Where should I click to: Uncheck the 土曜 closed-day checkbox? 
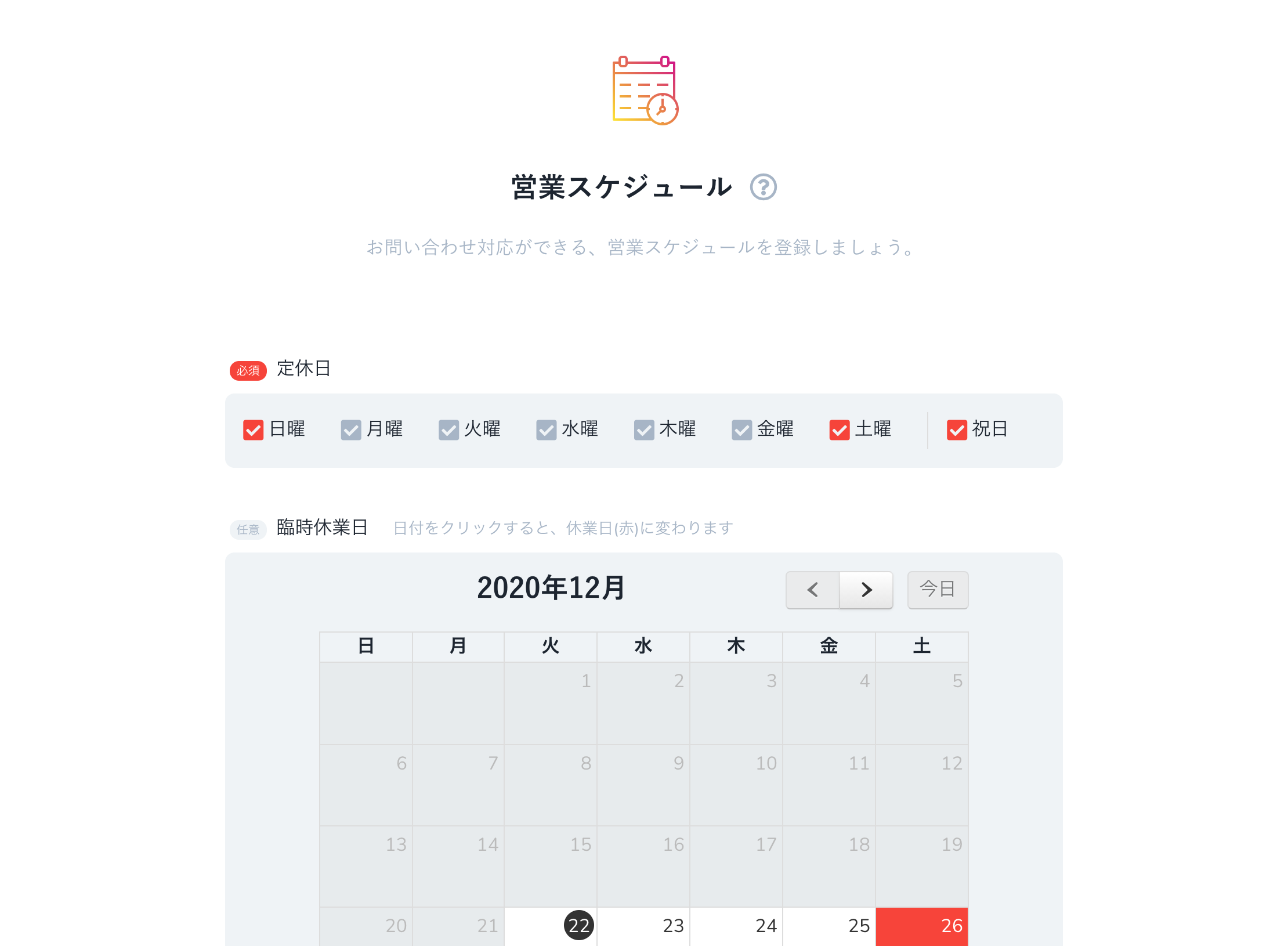tap(840, 430)
